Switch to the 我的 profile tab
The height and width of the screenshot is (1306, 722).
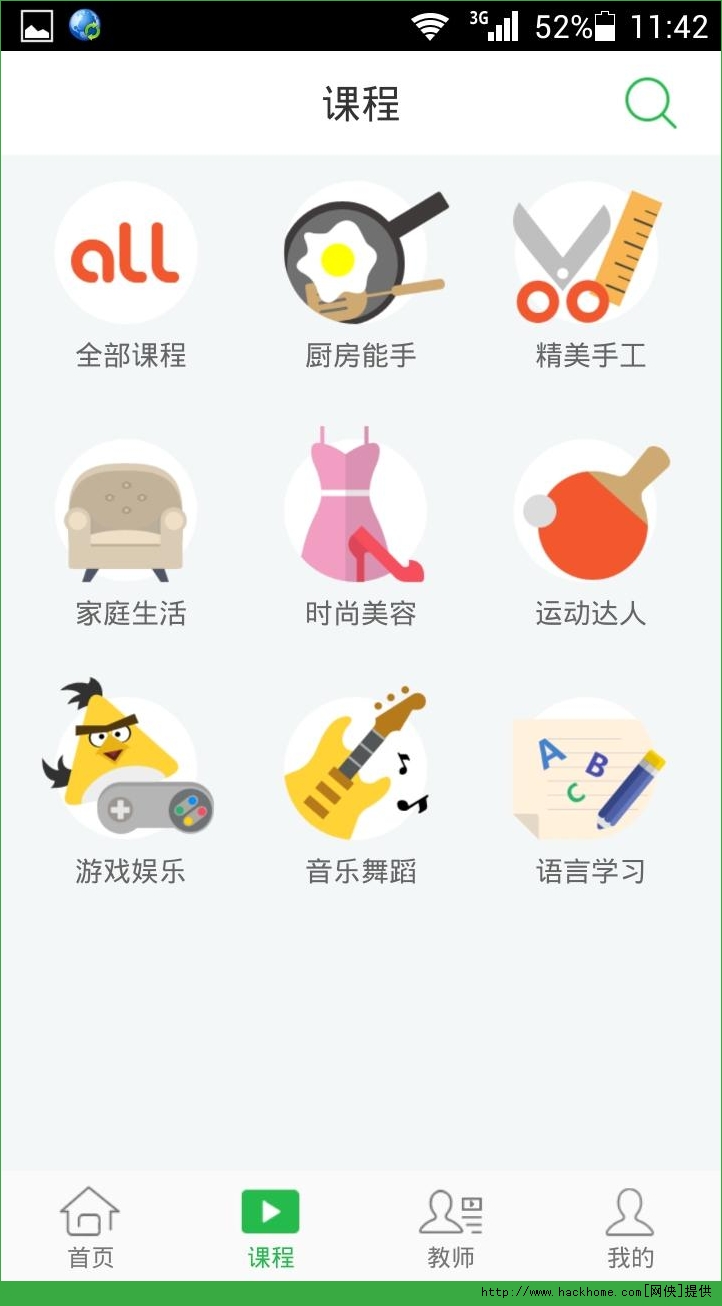pos(630,1227)
